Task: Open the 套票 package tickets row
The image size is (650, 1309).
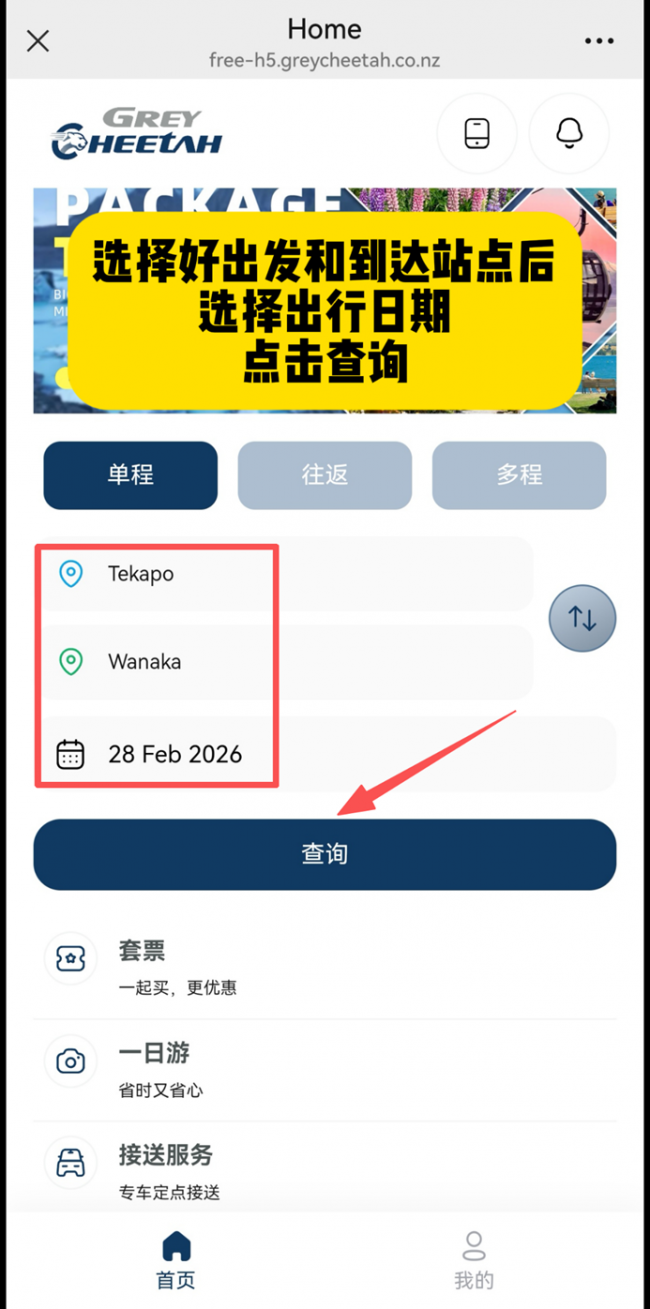Action: [x=325, y=966]
